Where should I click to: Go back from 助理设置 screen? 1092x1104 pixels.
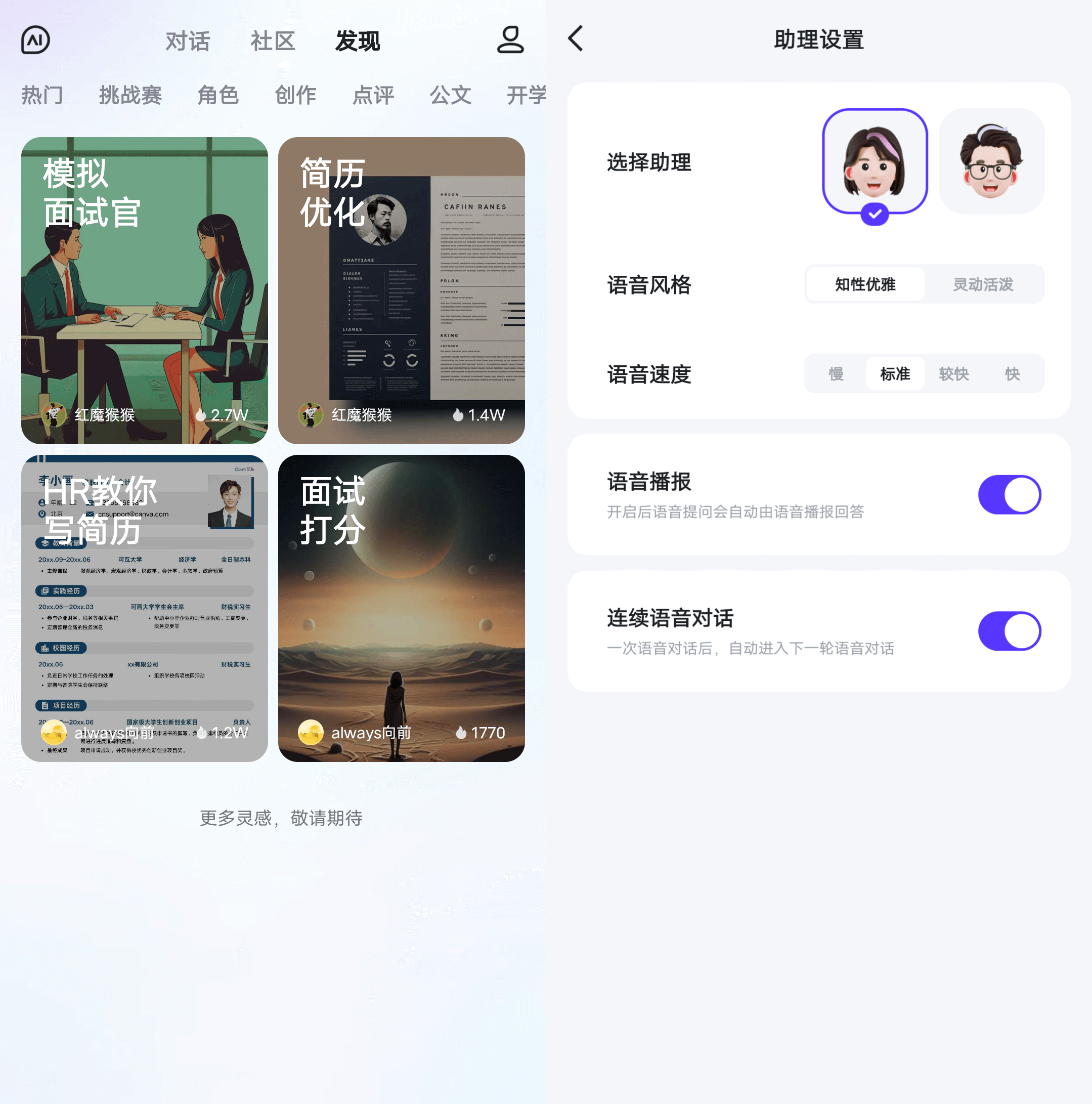coord(576,39)
